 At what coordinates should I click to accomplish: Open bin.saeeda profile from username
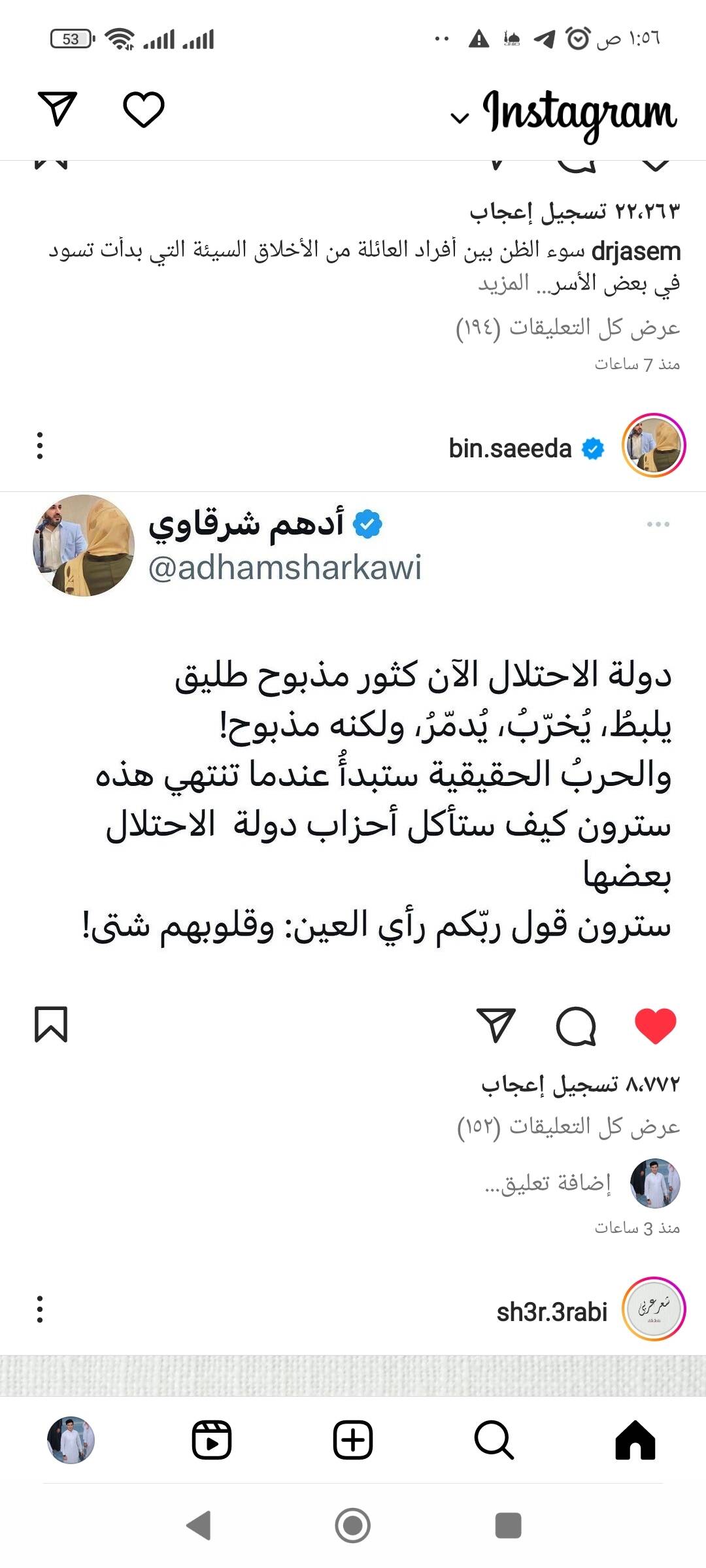[x=510, y=448]
